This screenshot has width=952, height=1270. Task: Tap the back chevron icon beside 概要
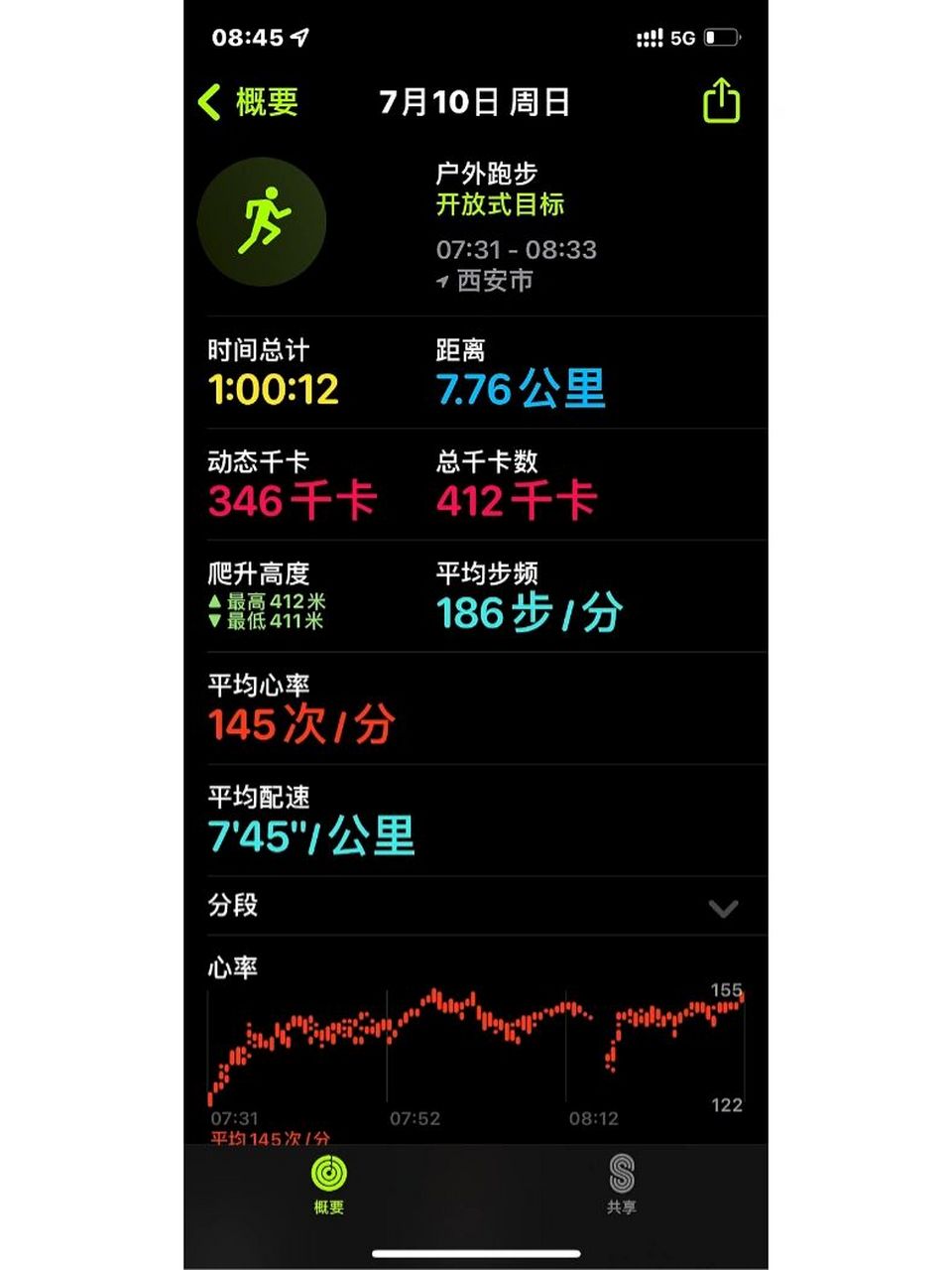pos(210,100)
